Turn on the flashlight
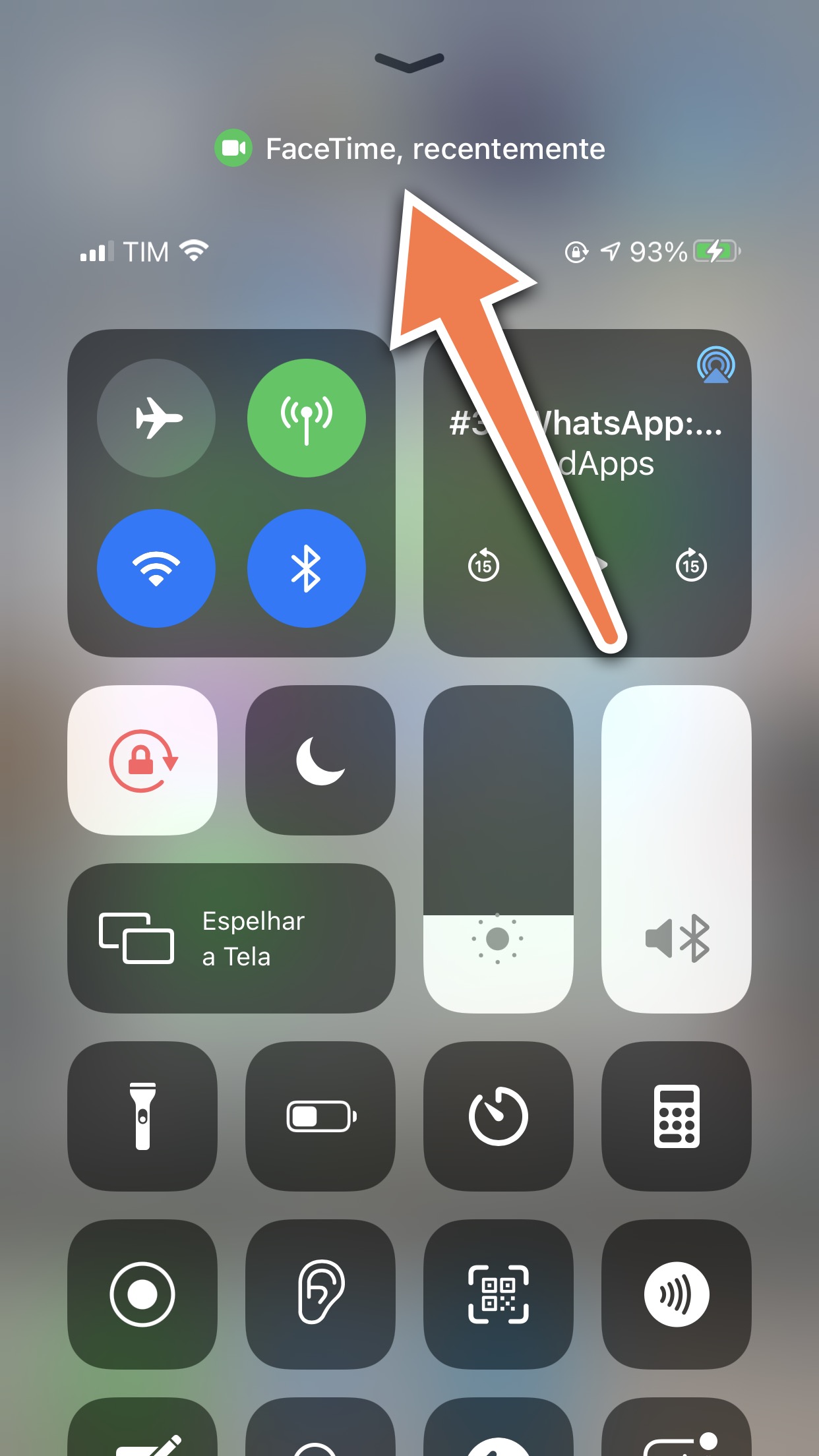 click(142, 1116)
